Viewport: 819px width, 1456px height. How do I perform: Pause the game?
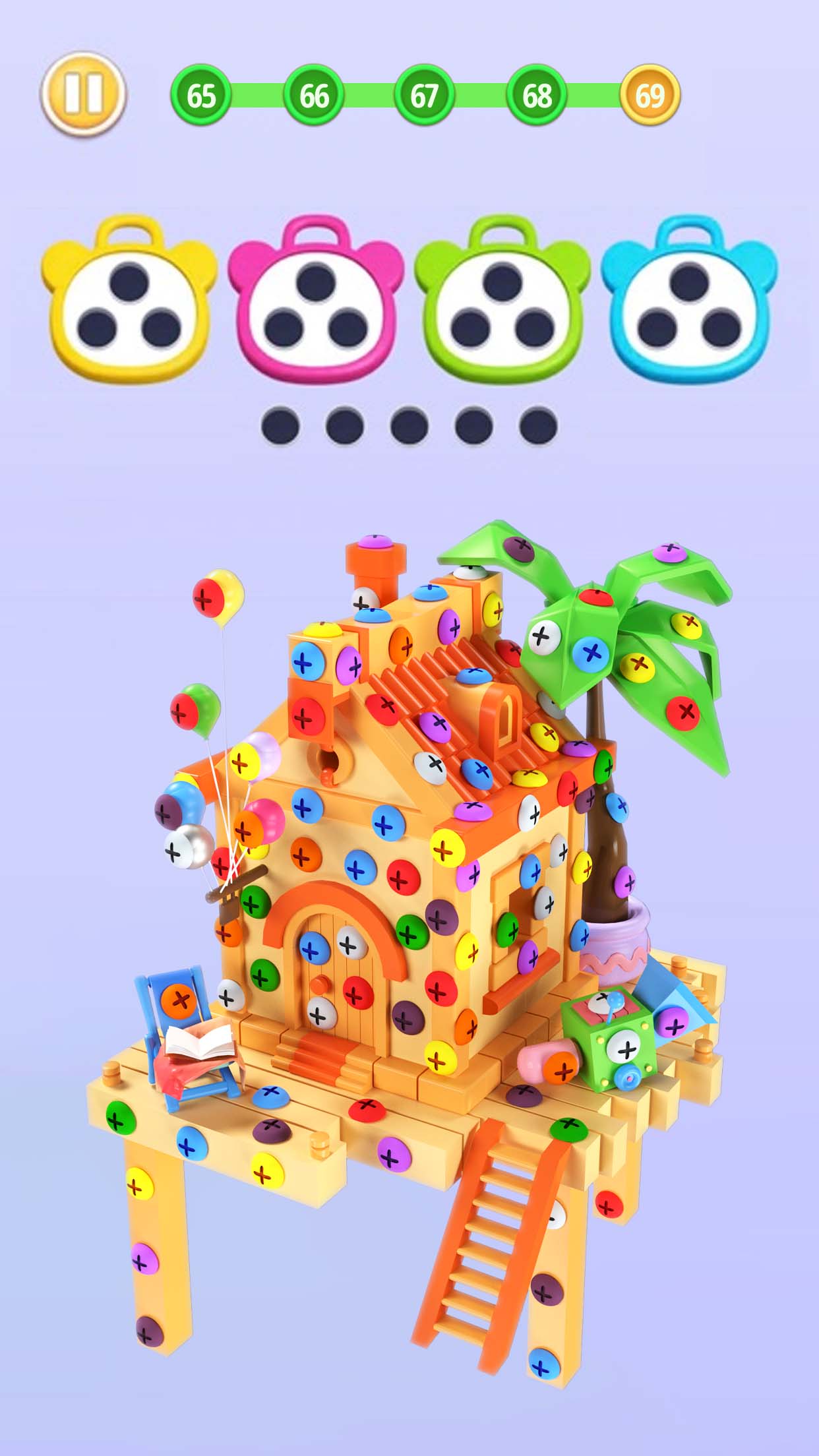tap(84, 94)
